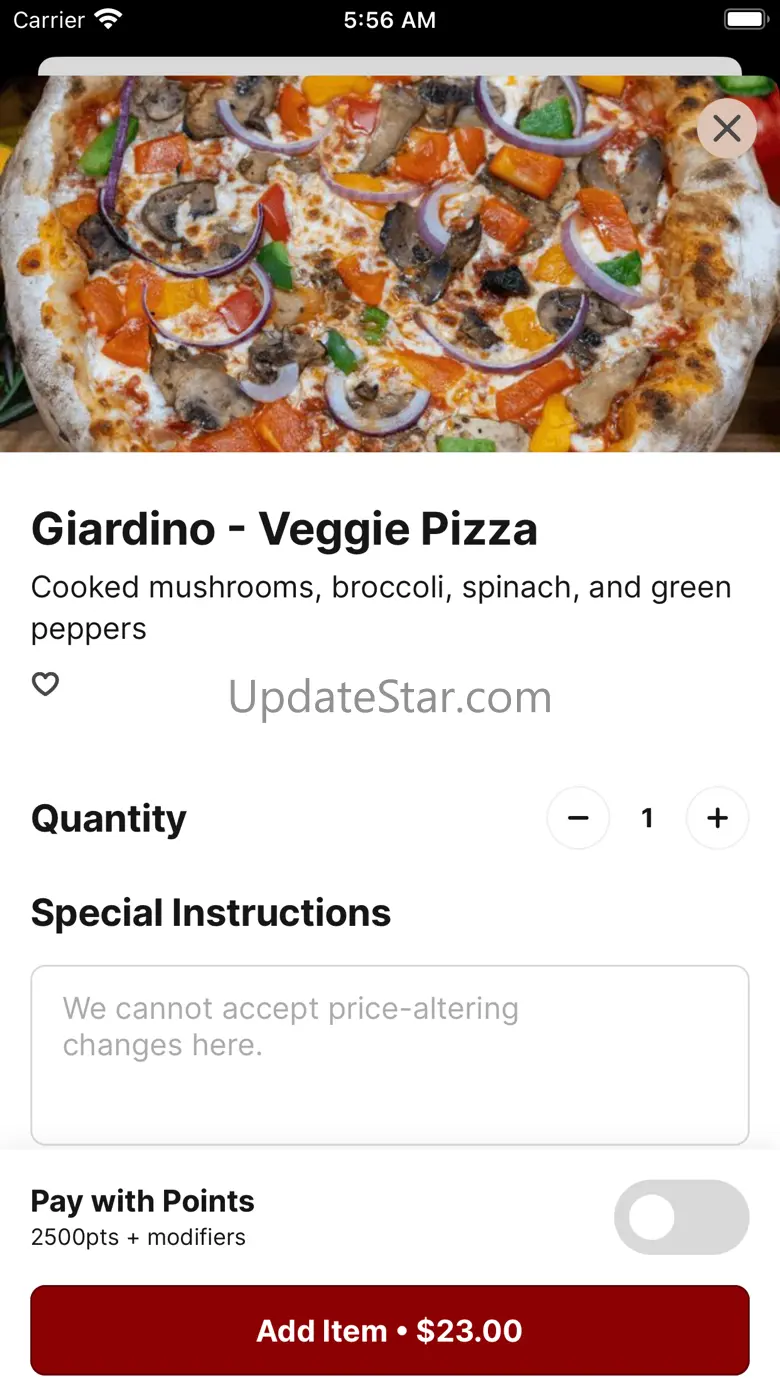Add Item to order for $23.00

pyautogui.click(x=390, y=1330)
